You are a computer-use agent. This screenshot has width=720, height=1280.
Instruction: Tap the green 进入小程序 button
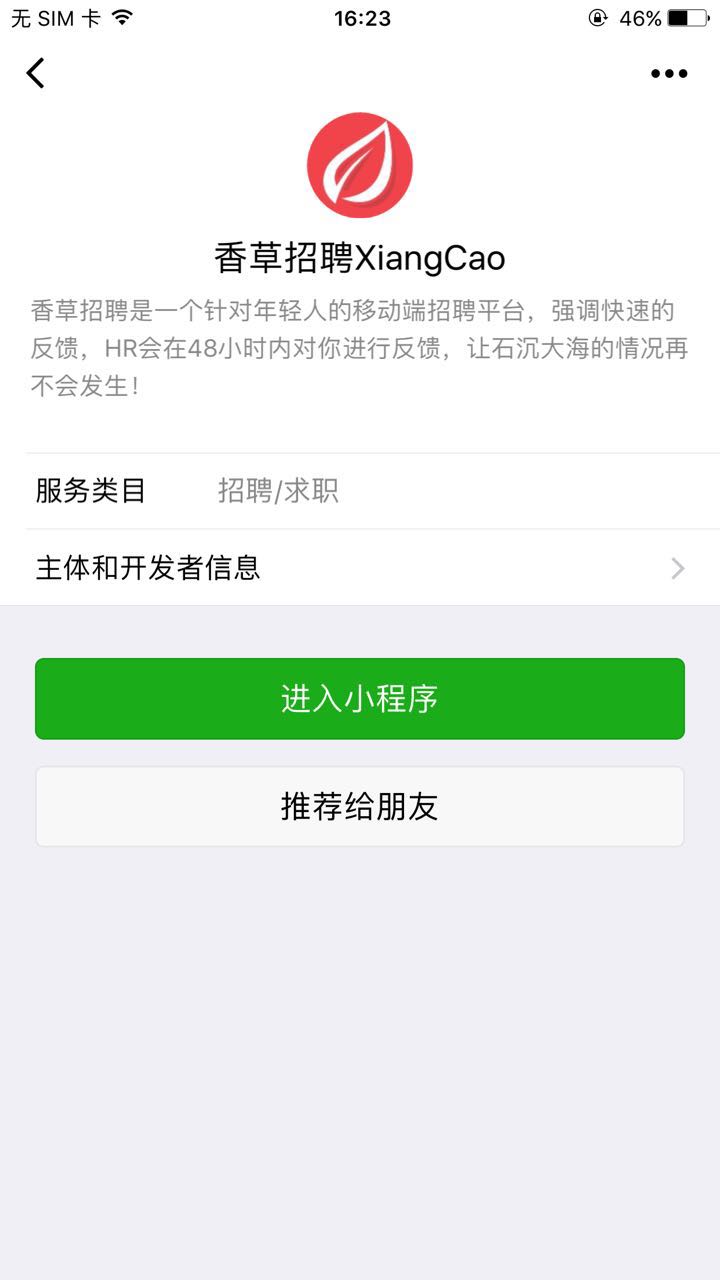(360, 699)
